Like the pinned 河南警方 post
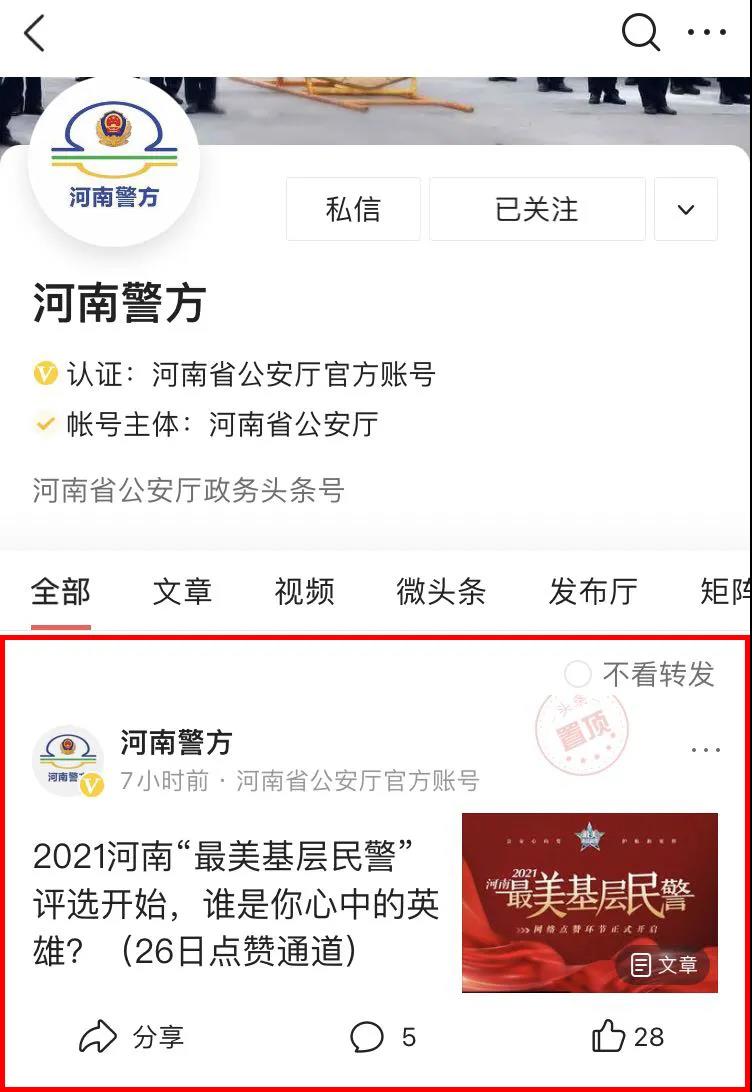Image resolution: width=752 pixels, height=1092 pixels. tap(628, 1037)
